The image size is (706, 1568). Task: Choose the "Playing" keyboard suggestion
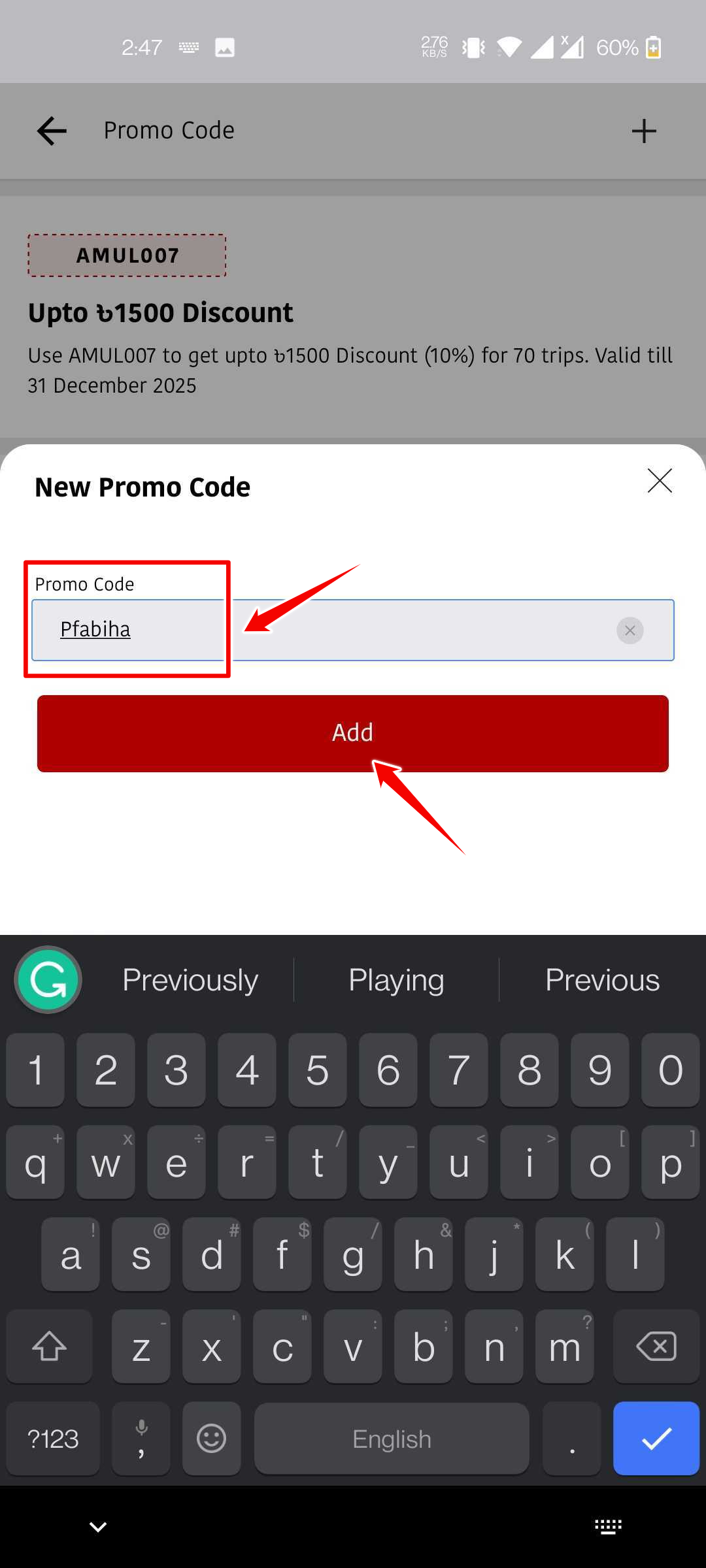pos(396,980)
